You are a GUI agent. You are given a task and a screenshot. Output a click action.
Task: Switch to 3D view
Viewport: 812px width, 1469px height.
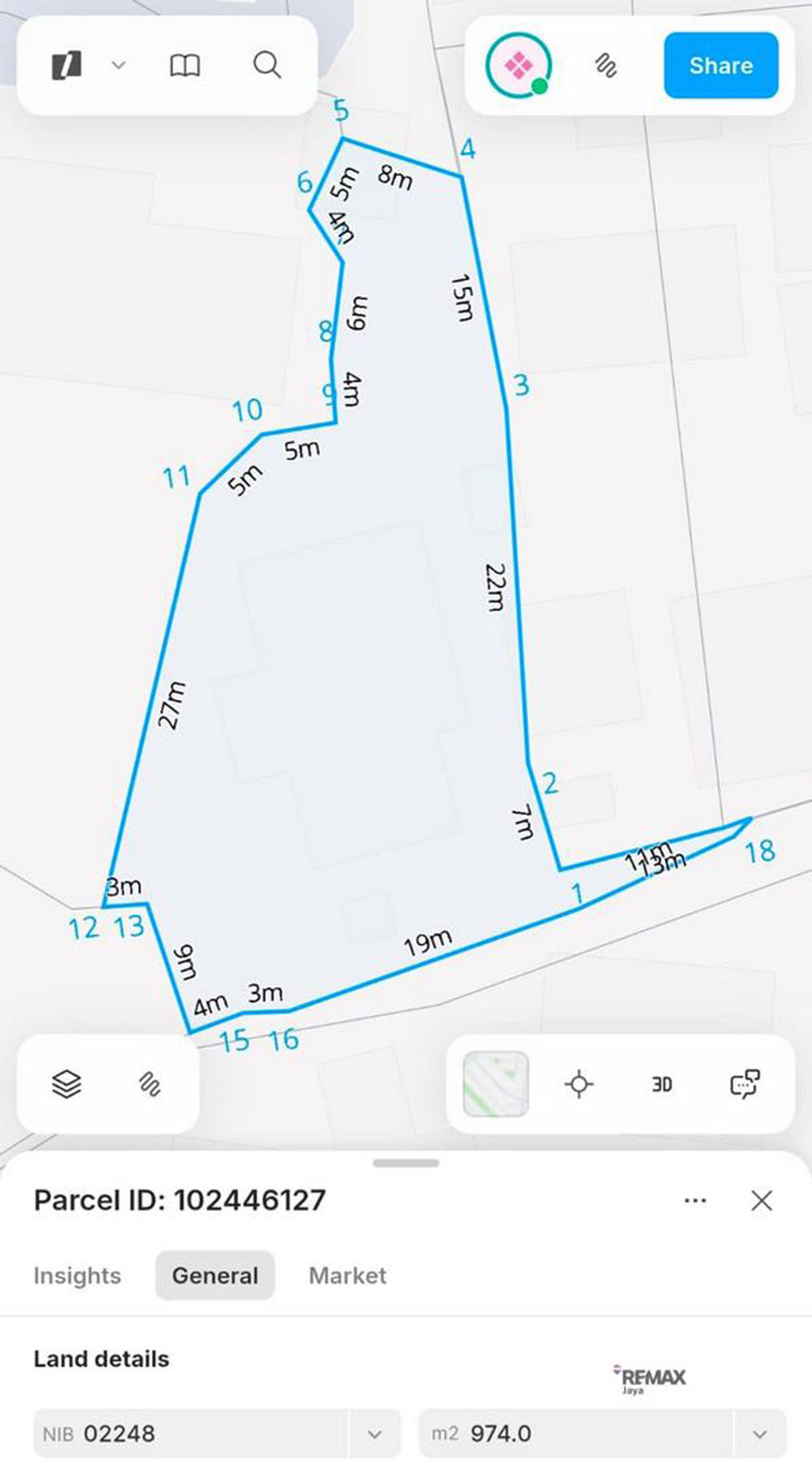point(662,1084)
